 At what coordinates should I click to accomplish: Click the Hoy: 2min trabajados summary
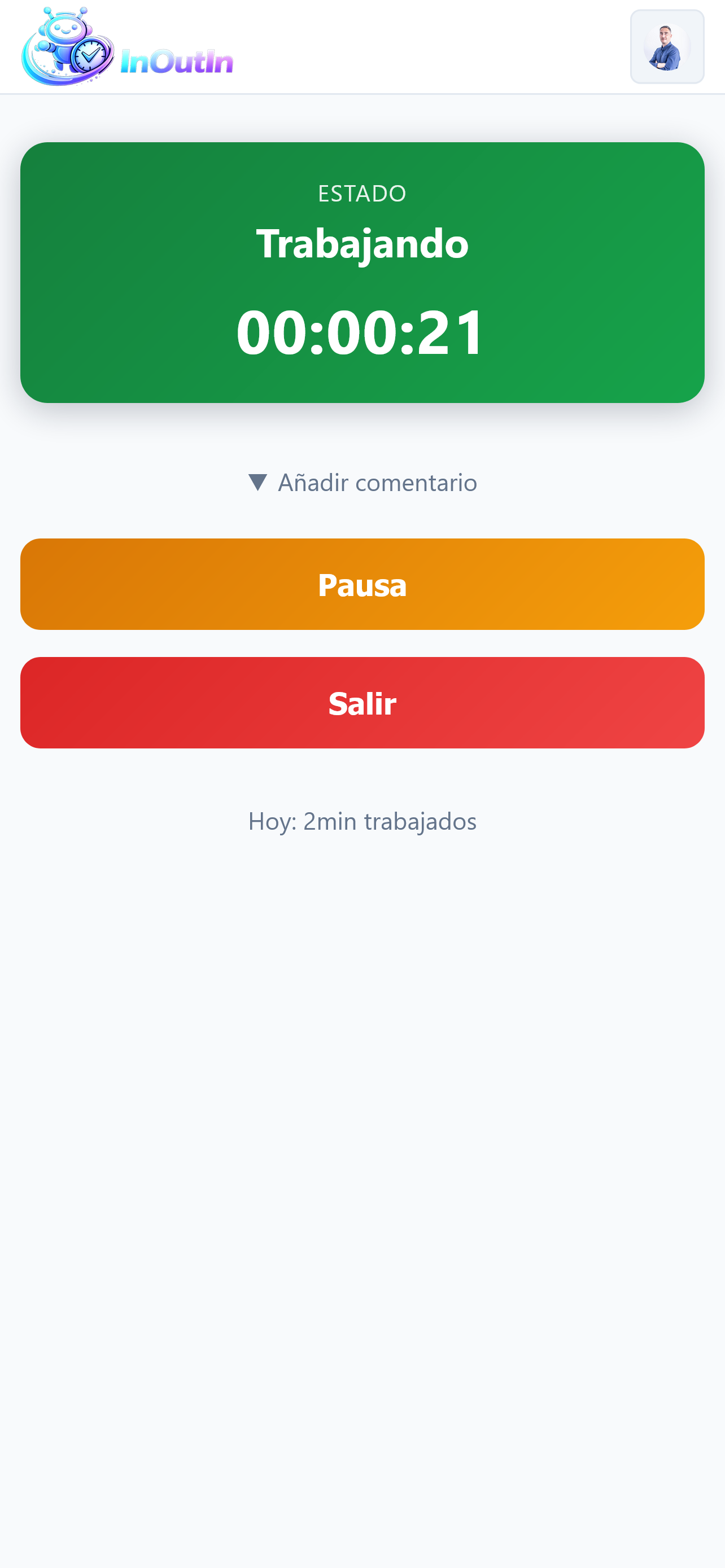[362, 821]
